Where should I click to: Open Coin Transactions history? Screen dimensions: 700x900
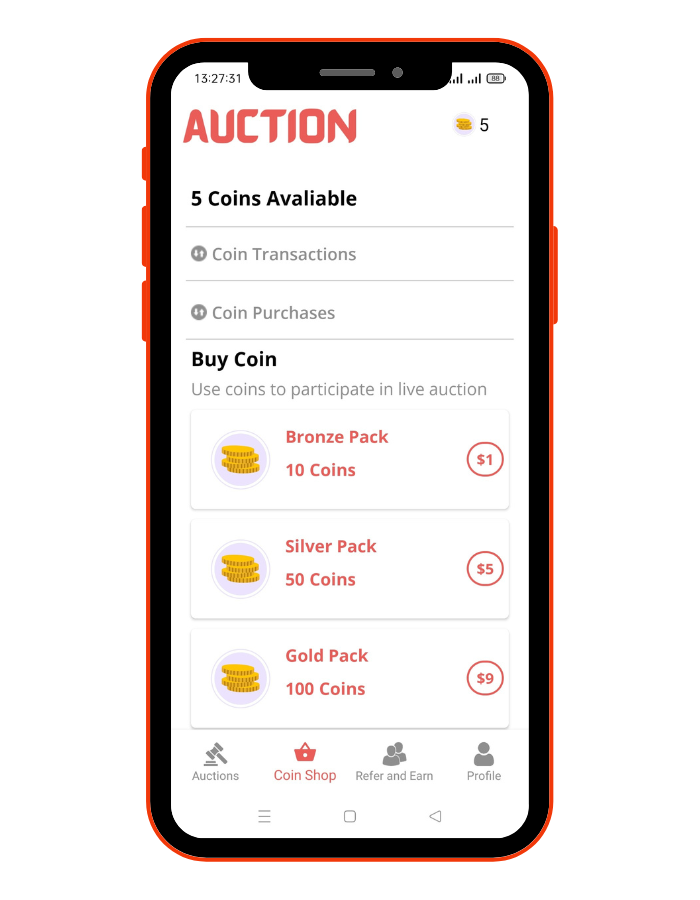point(283,254)
